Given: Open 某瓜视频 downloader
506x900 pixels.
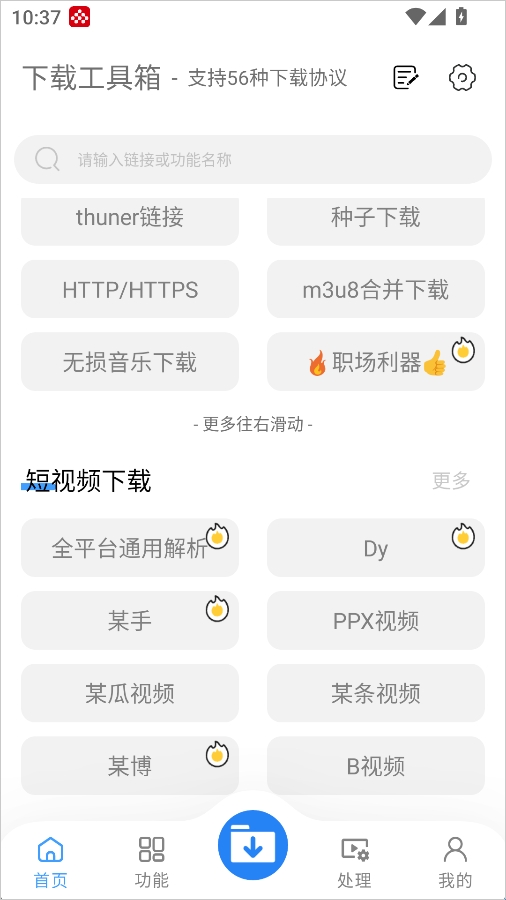Looking at the screenshot, I should tap(130, 693).
